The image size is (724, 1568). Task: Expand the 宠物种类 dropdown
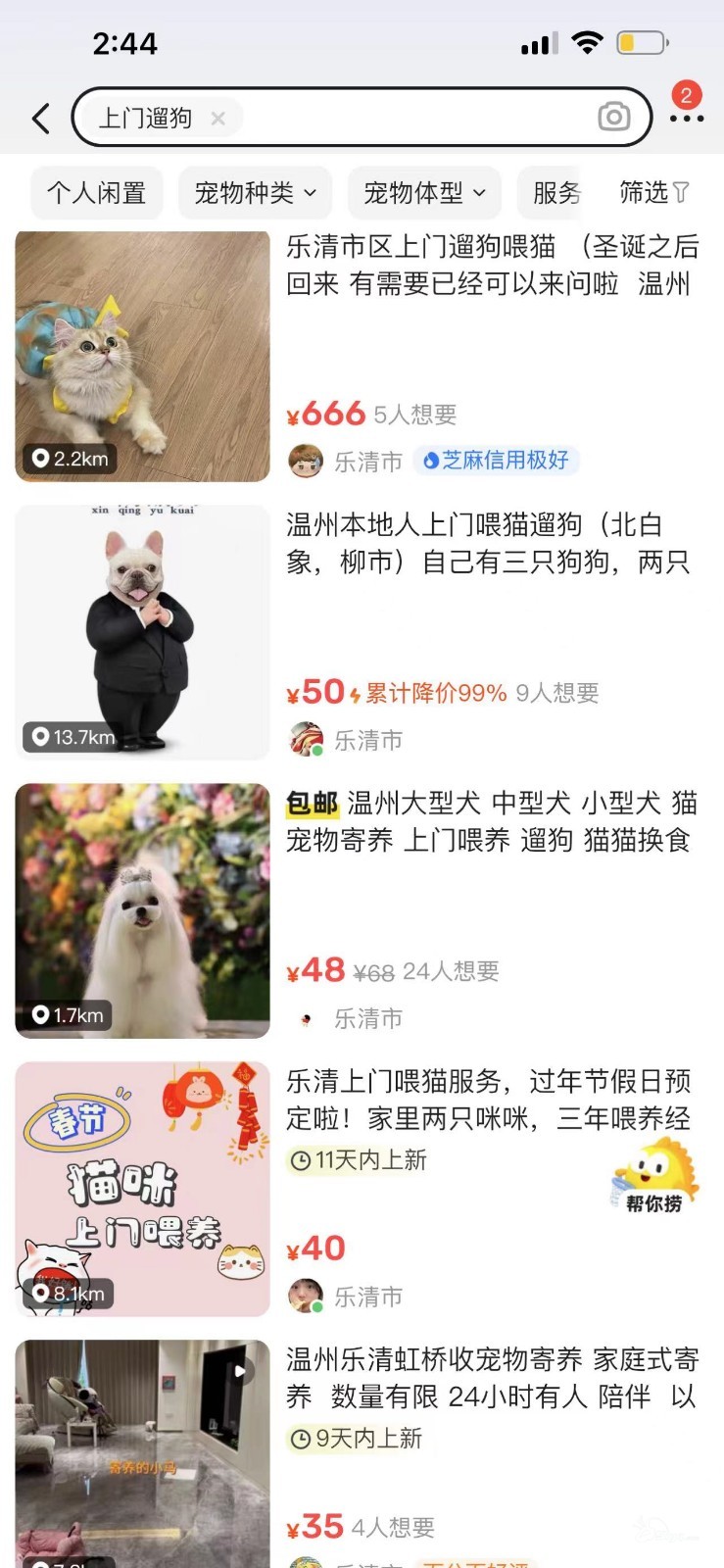[x=255, y=193]
